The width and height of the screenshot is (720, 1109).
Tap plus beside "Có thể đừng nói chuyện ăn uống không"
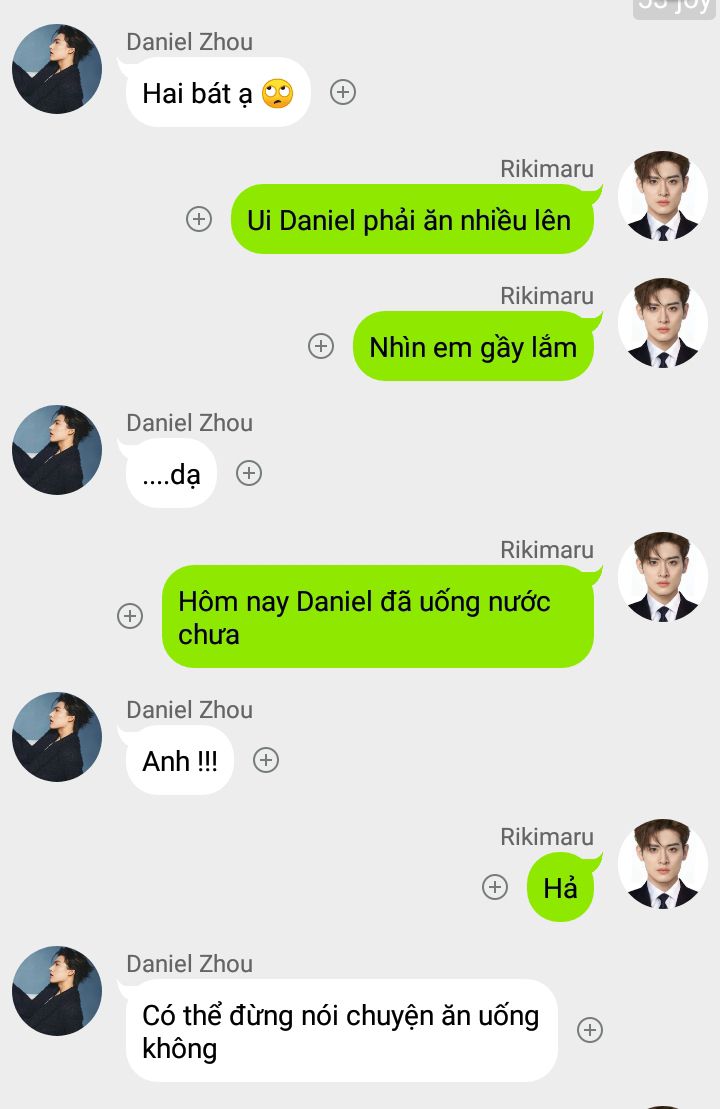[590, 1030]
